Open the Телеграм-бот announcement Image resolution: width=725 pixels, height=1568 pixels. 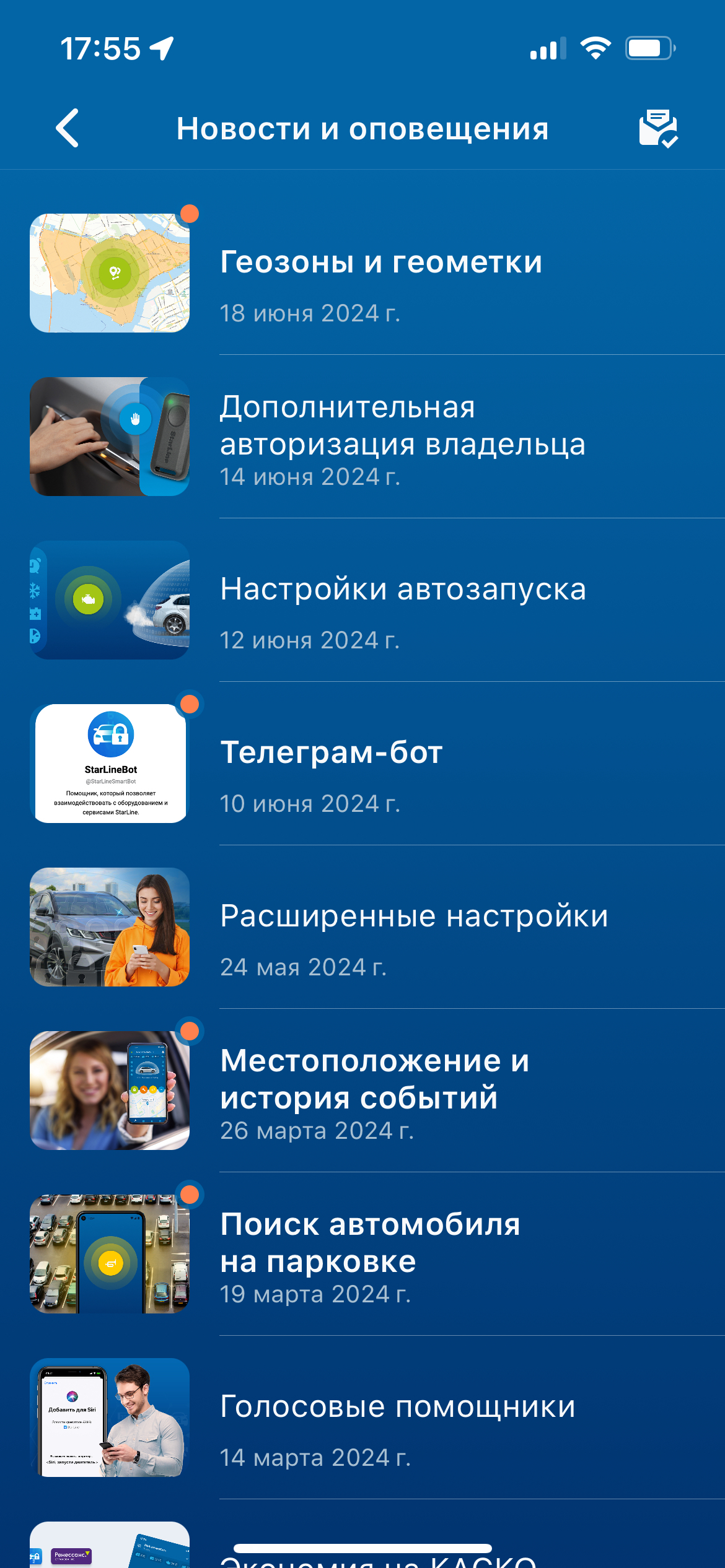[332, 764]
